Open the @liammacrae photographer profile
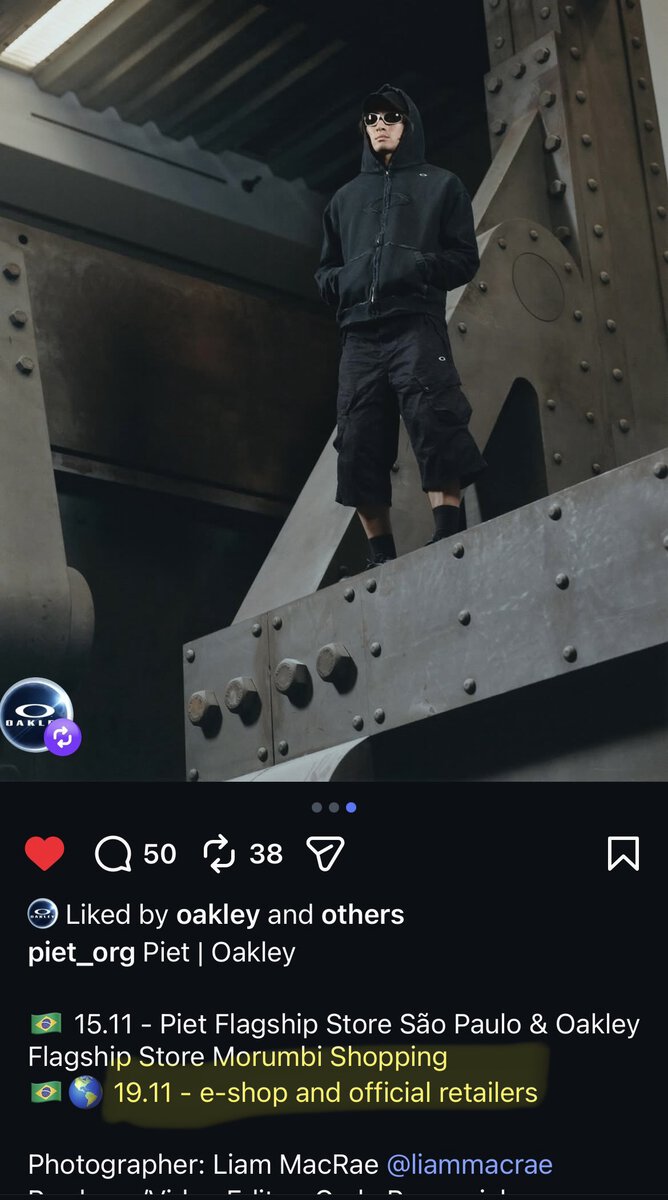668x1200 pixels. pos(469,1164)
